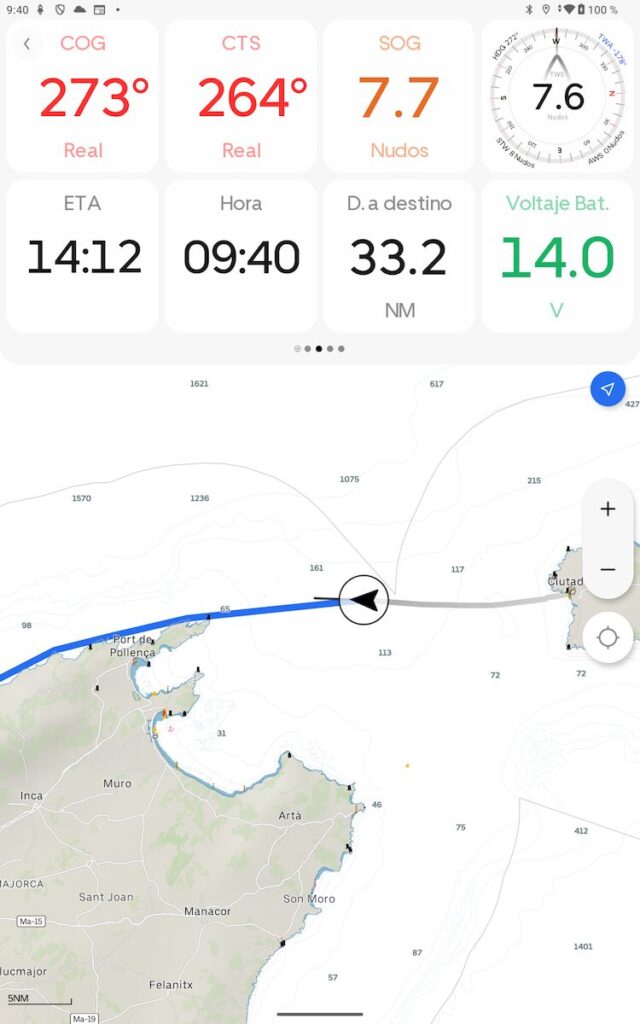Image resolution: width=640 pixels, height=1024 pixels.
Task: Open the ETA 14:12 tile
Action: [83, 256]
